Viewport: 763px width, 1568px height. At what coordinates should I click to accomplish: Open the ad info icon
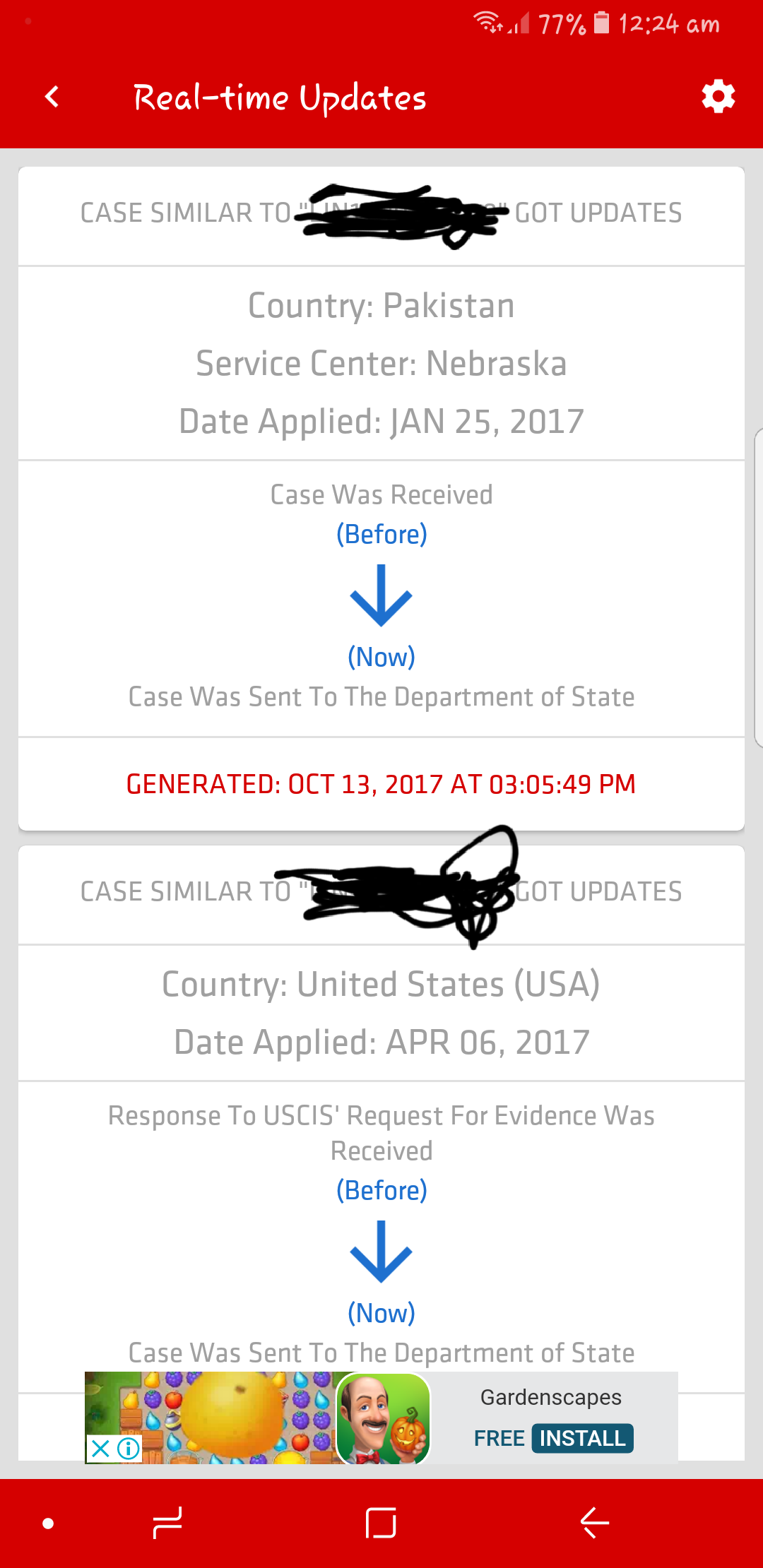[129, 1449]
